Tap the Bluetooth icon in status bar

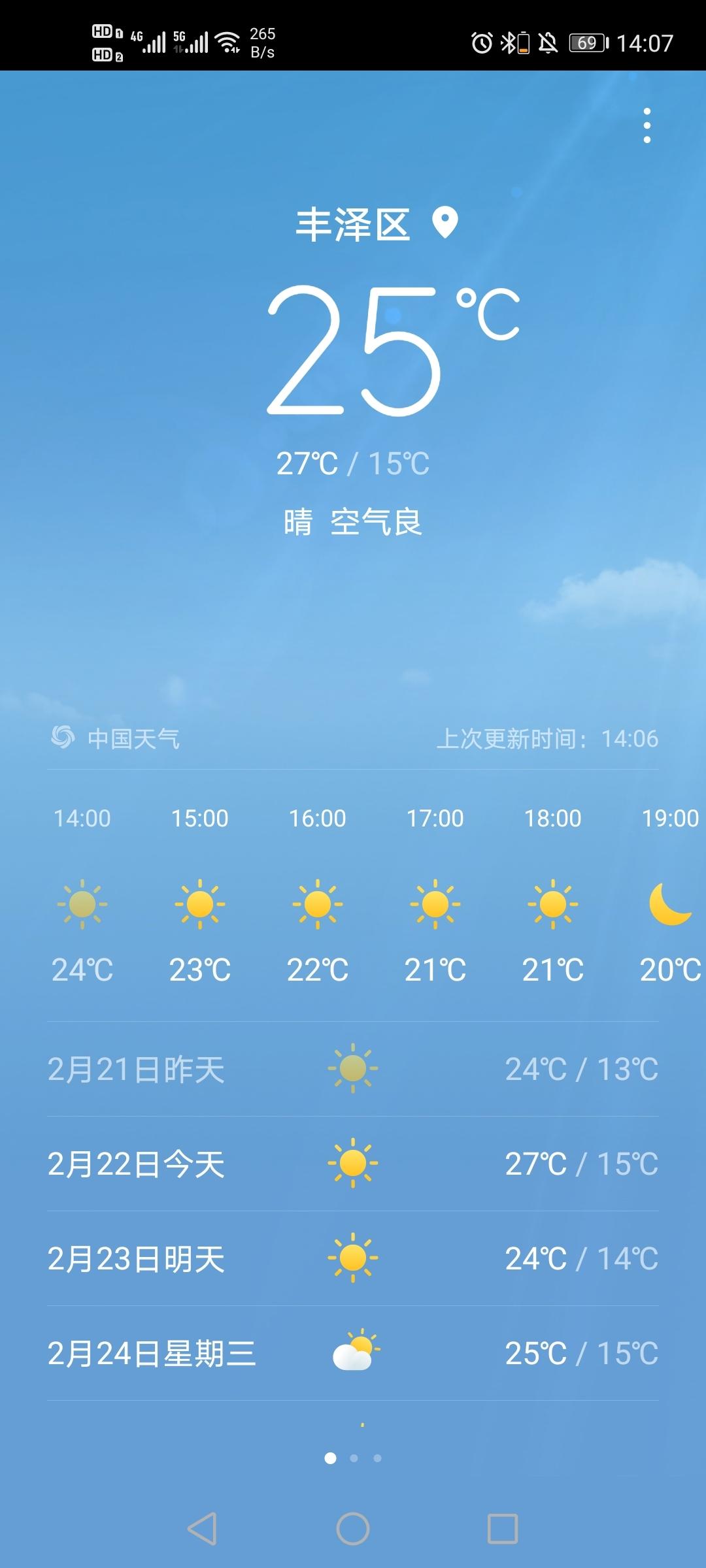pos(510,42)
